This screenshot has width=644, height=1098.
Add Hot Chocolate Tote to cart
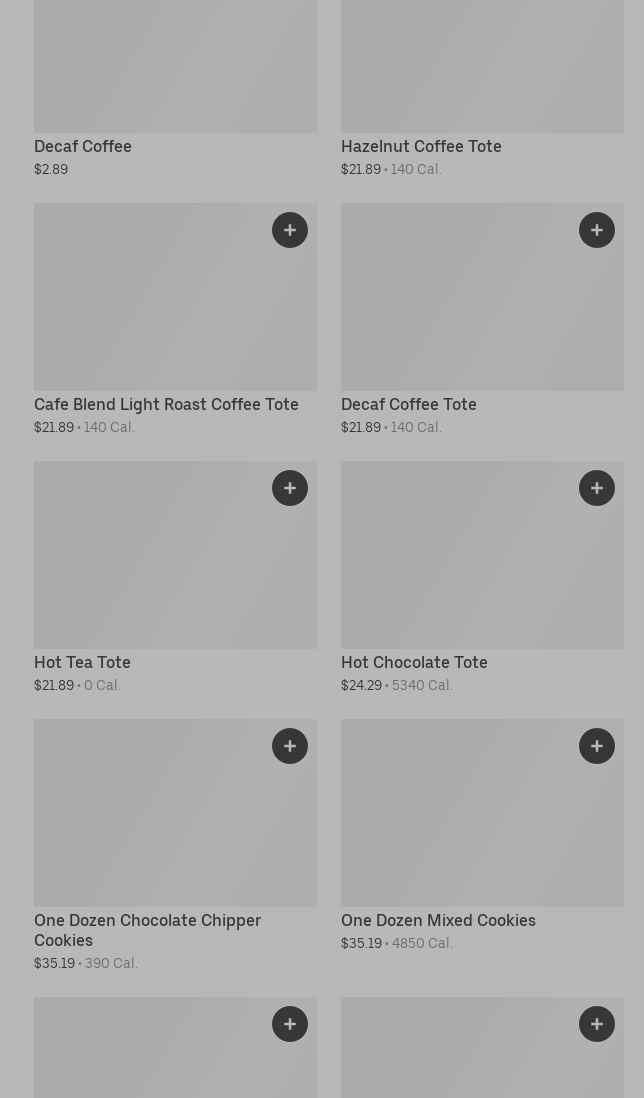597,488
